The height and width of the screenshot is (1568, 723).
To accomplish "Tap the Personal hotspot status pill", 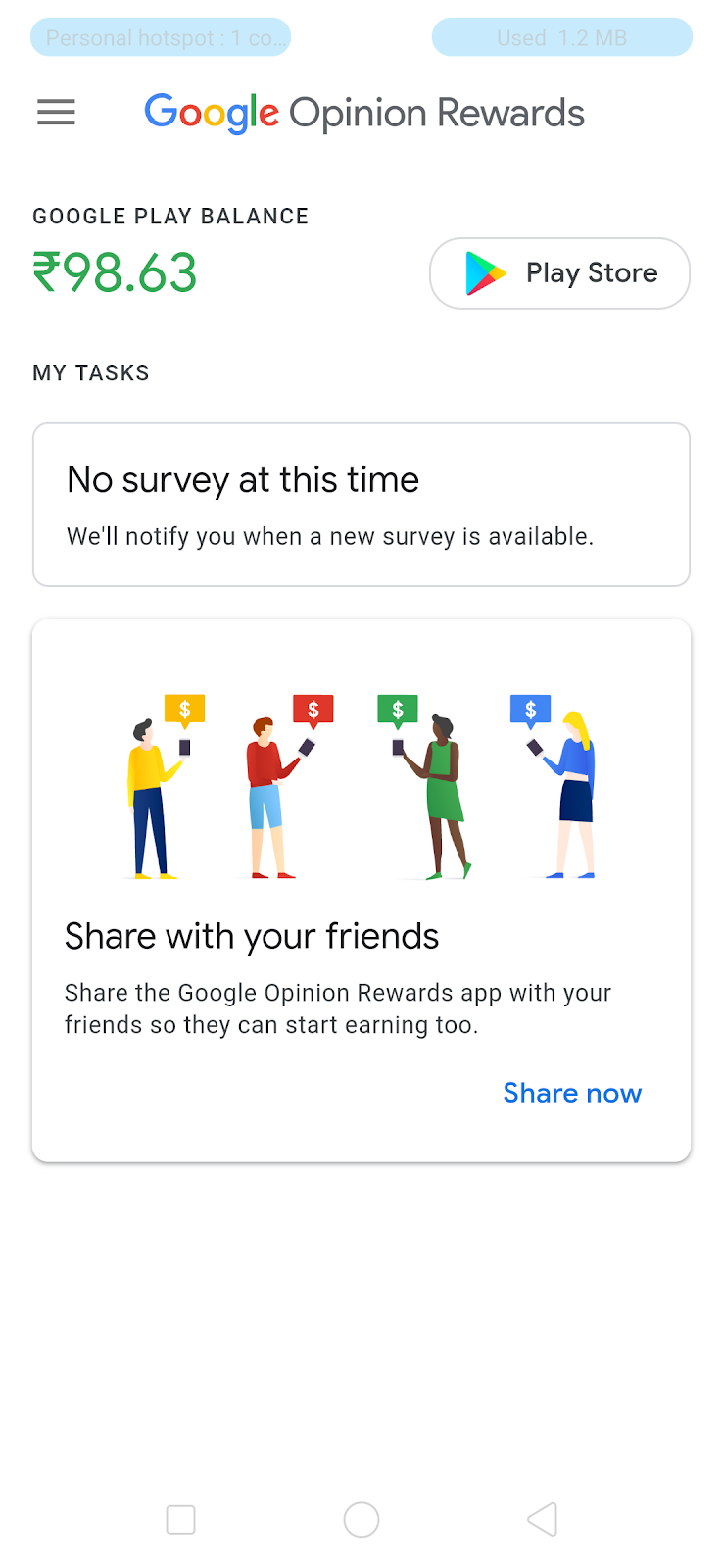I will [160, 37].
